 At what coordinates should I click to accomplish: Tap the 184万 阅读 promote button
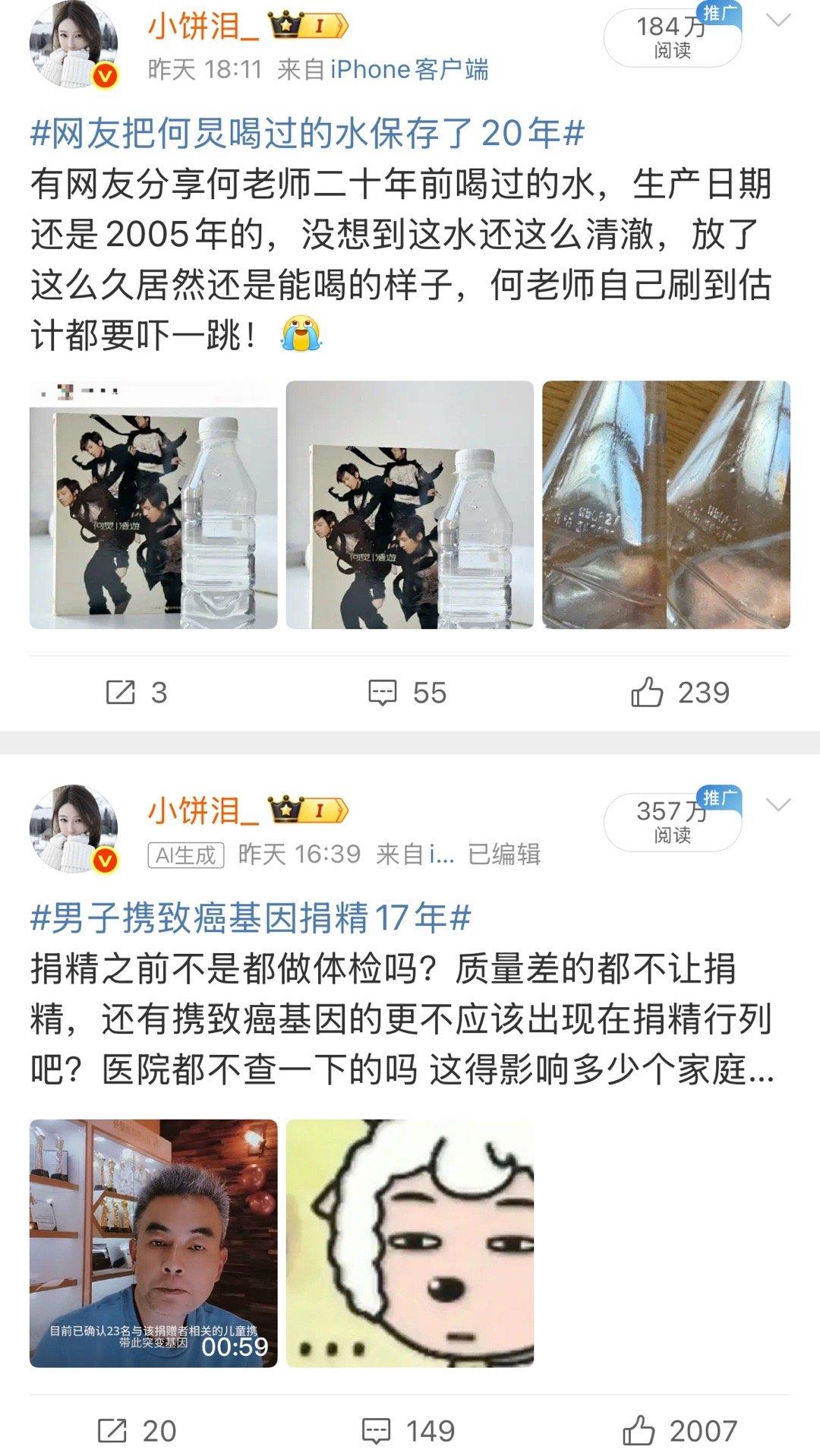(672, 38)
